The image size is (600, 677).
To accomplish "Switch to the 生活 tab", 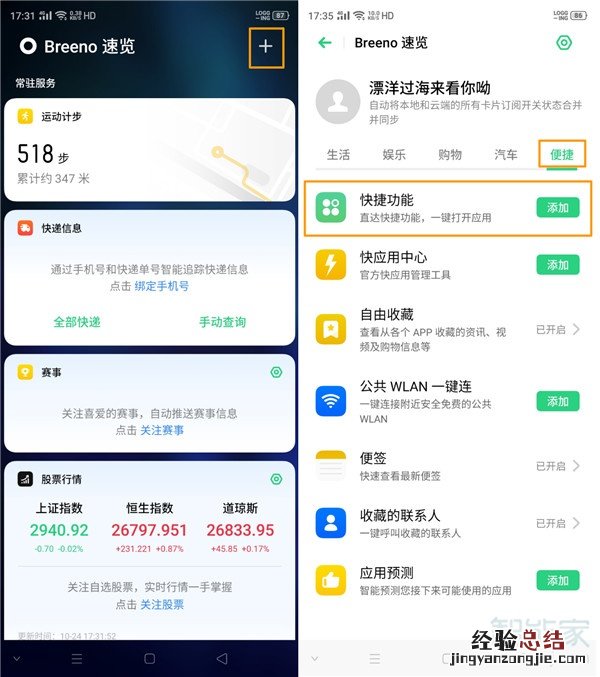I will tap(338, 155).
